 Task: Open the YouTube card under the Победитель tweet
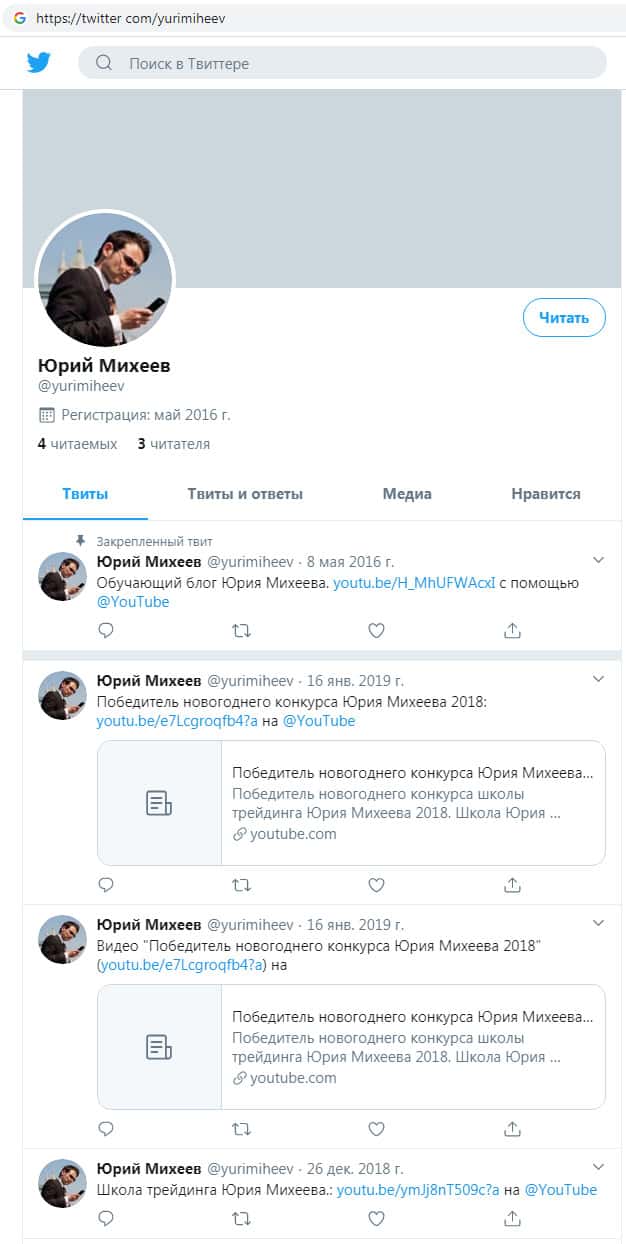click(x=351, y=802)
